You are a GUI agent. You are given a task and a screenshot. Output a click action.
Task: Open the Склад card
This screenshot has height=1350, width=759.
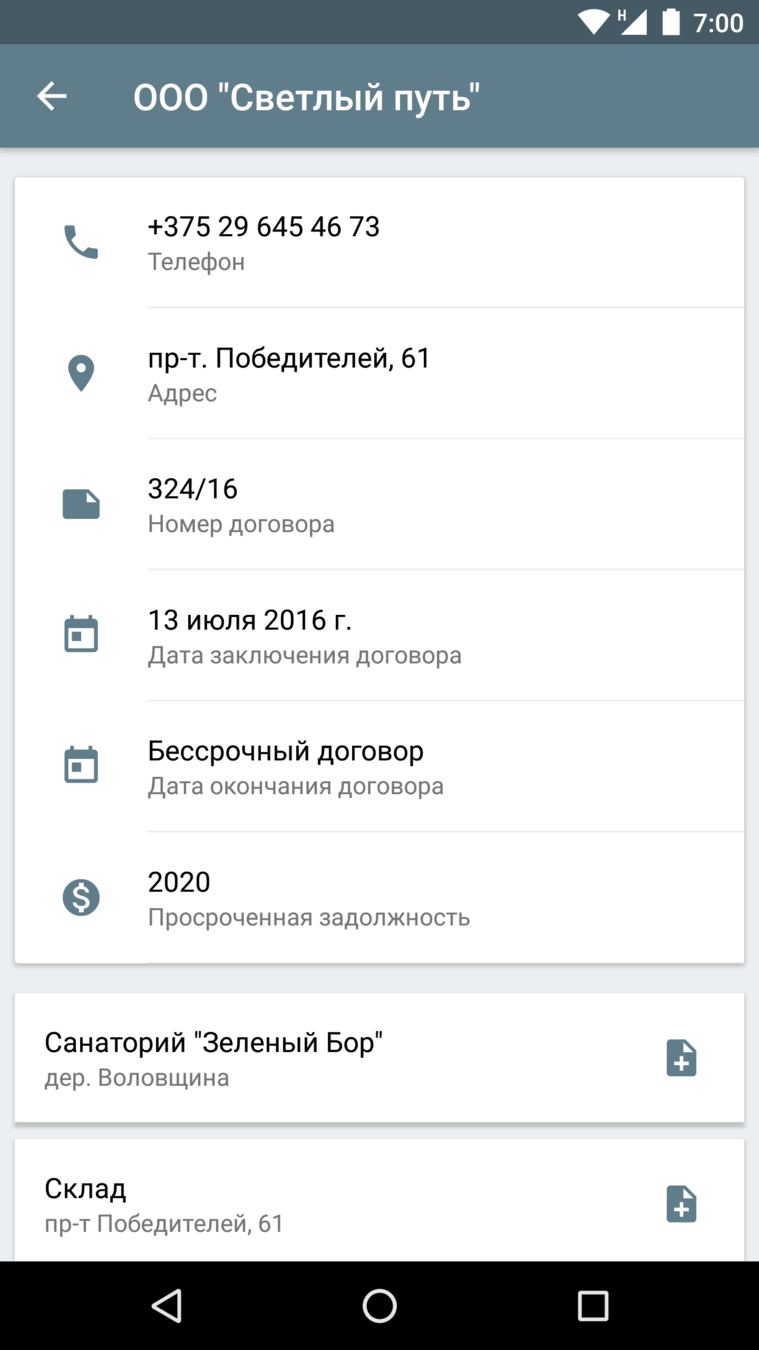click(300, 1202)
